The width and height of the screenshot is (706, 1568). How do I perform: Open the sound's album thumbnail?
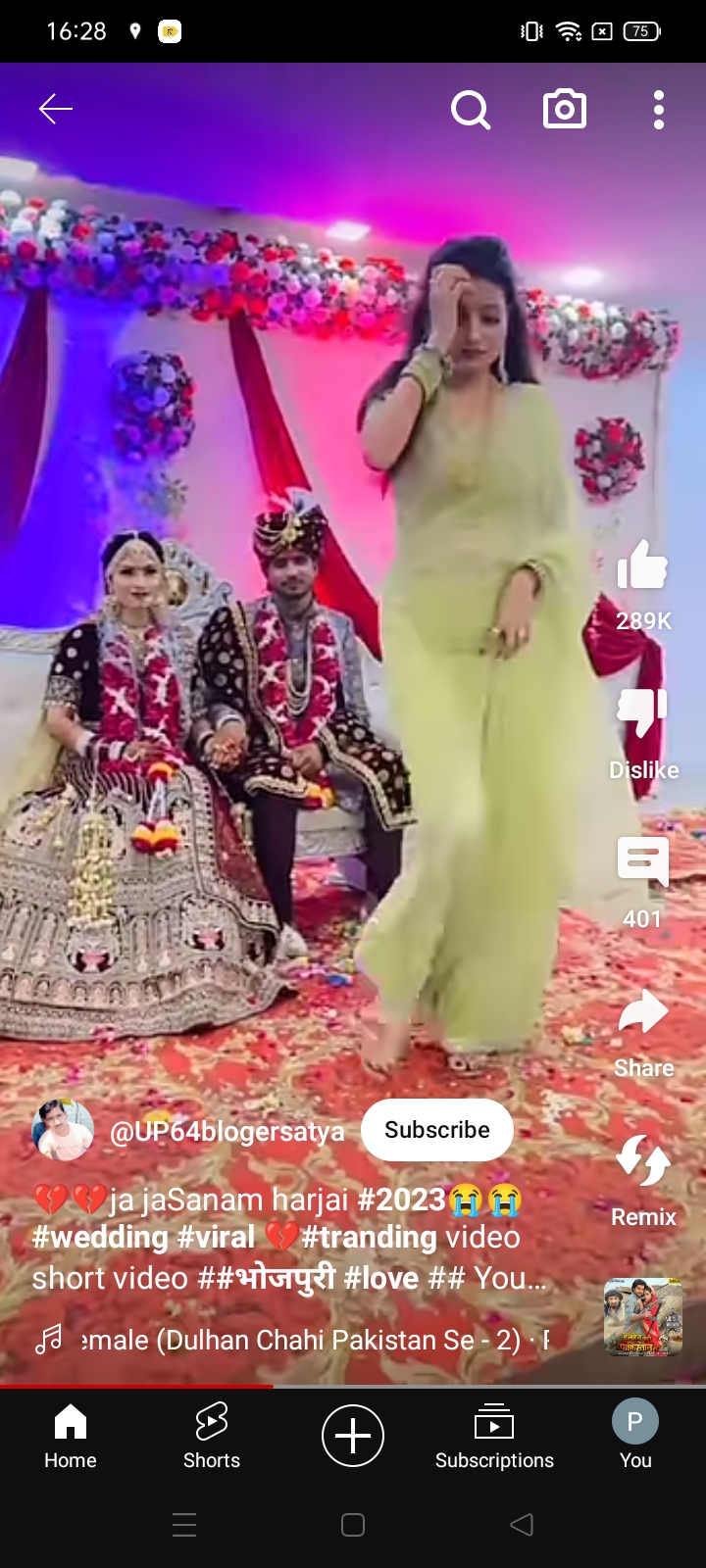pyautogui.click(x=642, y=1316)
